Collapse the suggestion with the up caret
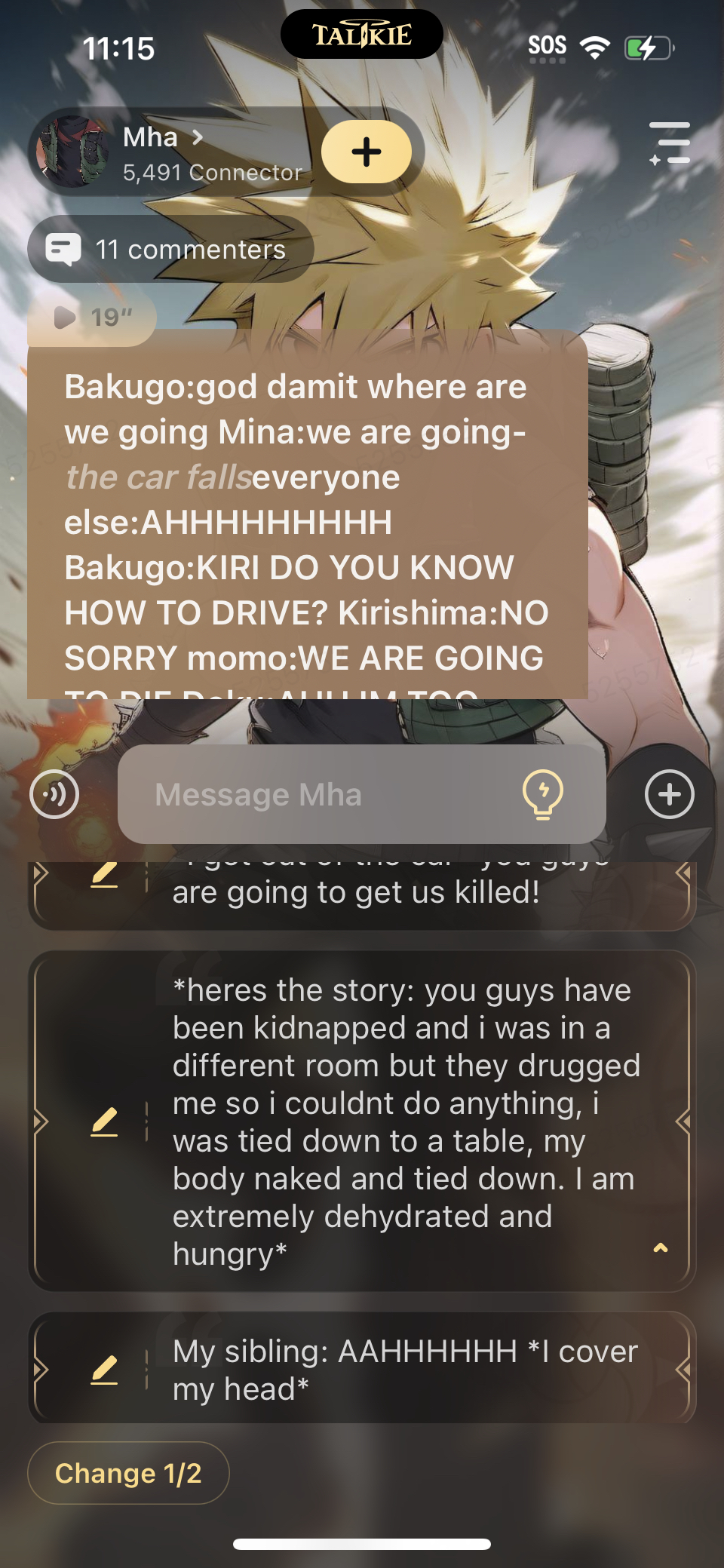The image size is (724, 1568). (661, 1247)
